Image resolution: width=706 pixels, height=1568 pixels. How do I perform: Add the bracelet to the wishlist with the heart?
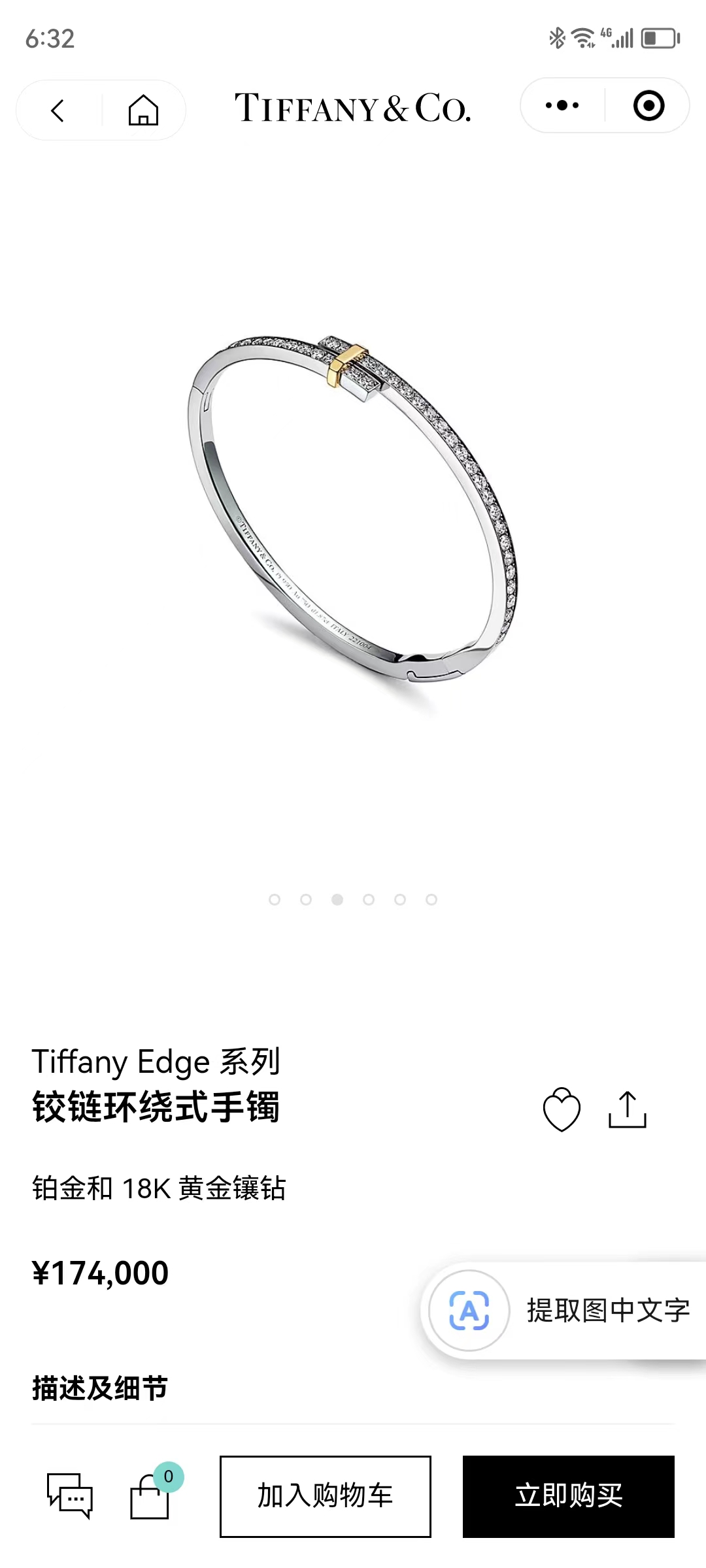562,1109
